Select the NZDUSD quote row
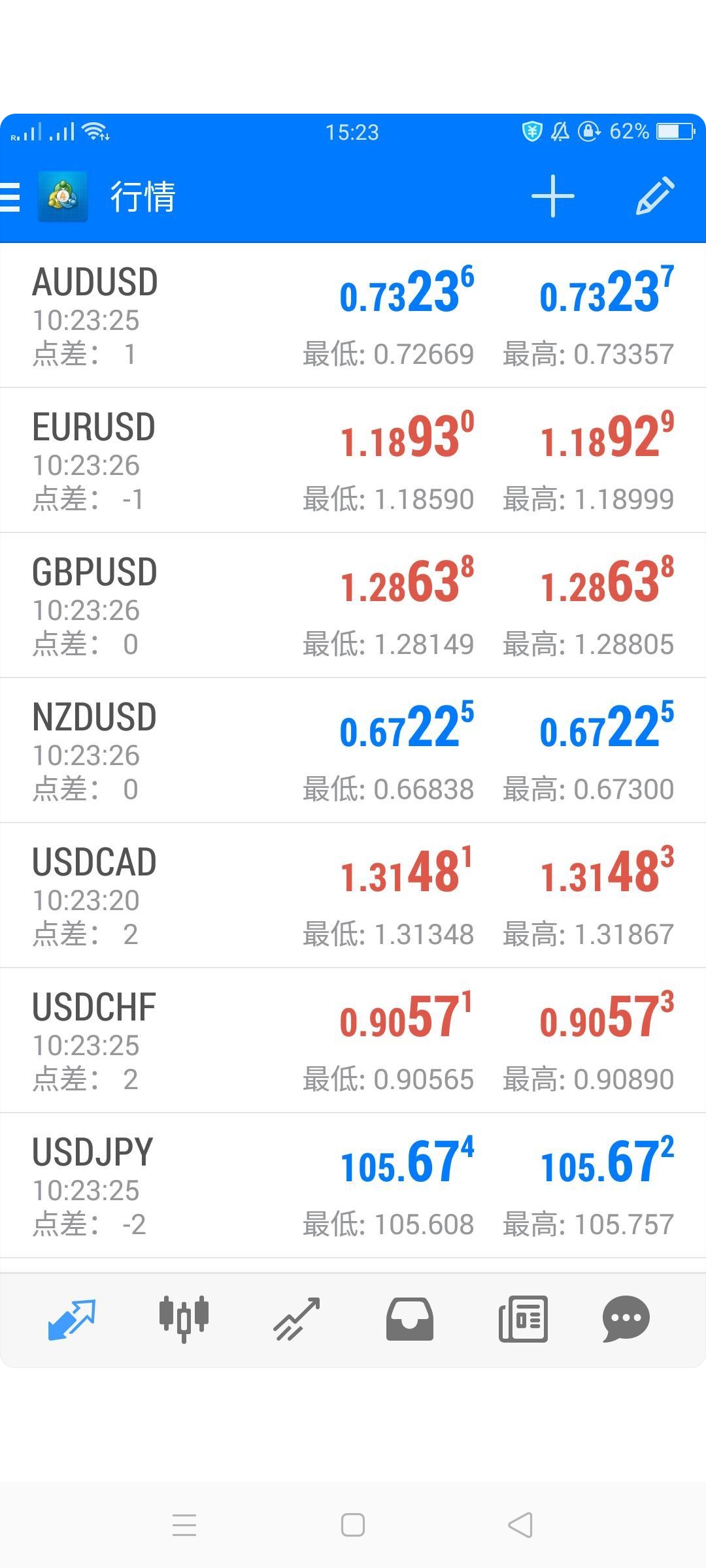The height and width of the screenshot is (1568, 706). 353,751
